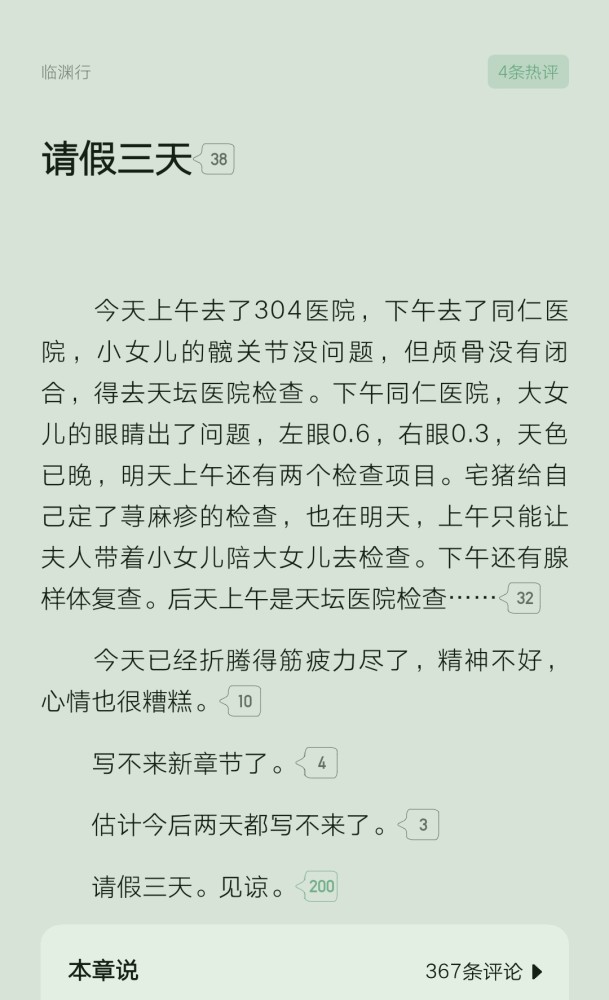
Task: Expand the 367条评论 in 本章说
Action: tap(484, 971)
